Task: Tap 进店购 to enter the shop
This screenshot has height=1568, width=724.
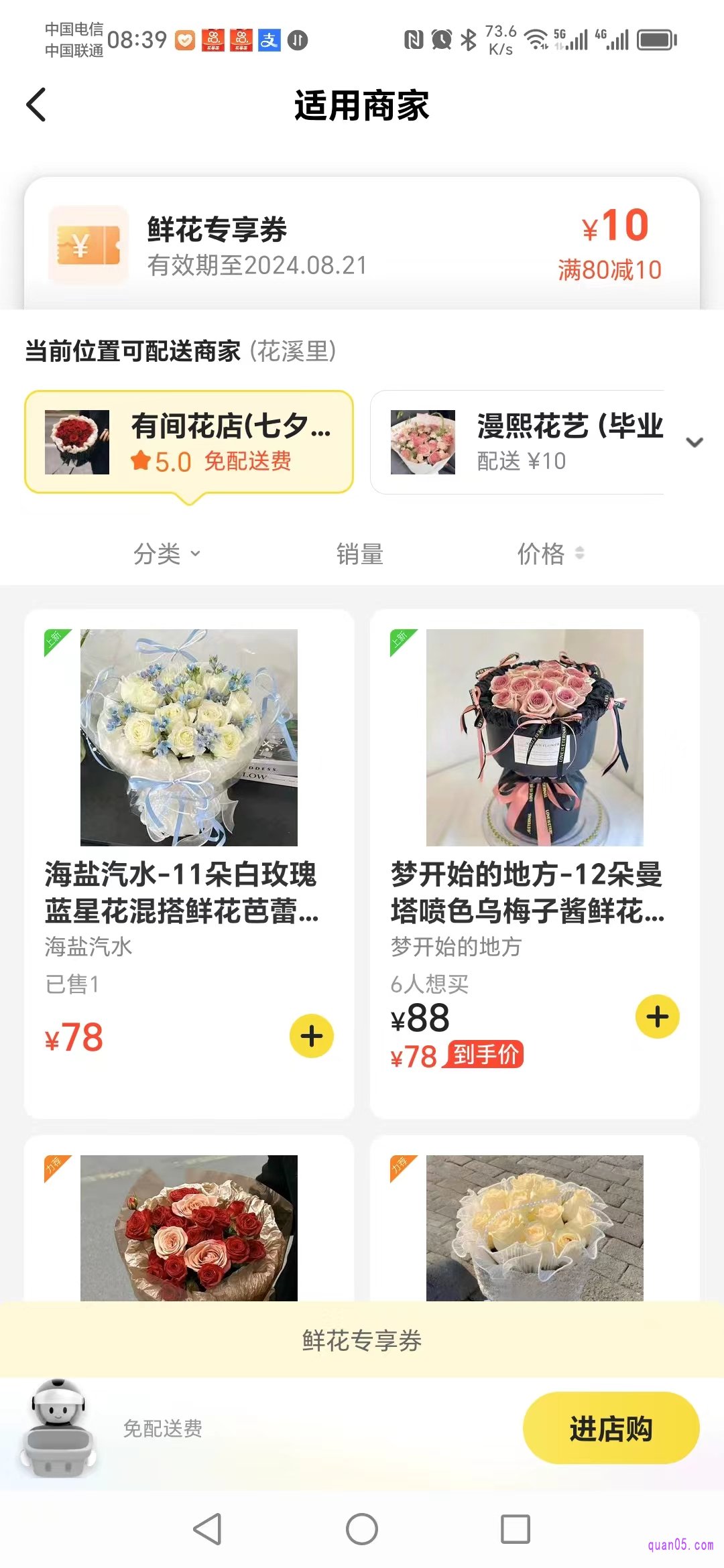Action: point(611,1428)
